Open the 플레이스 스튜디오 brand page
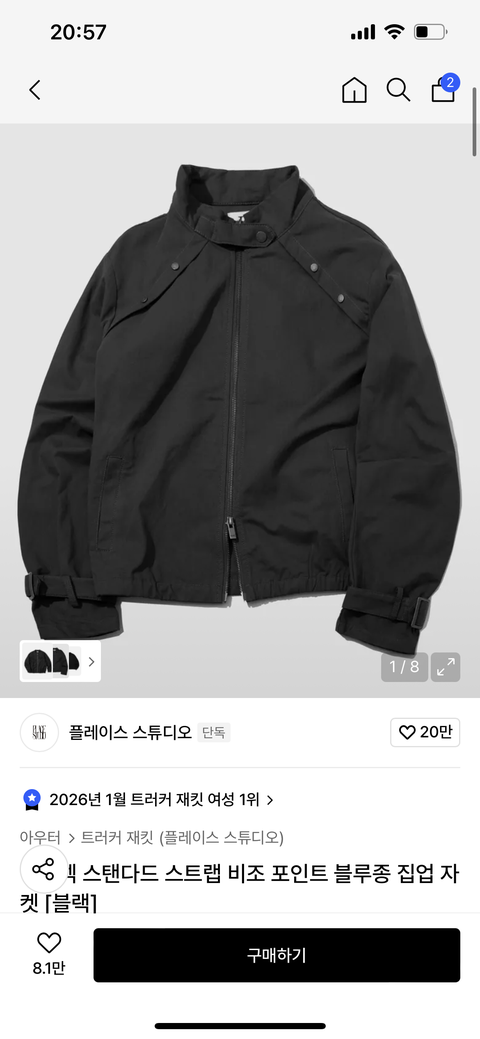480x1039 pixels. click(131, 732)
